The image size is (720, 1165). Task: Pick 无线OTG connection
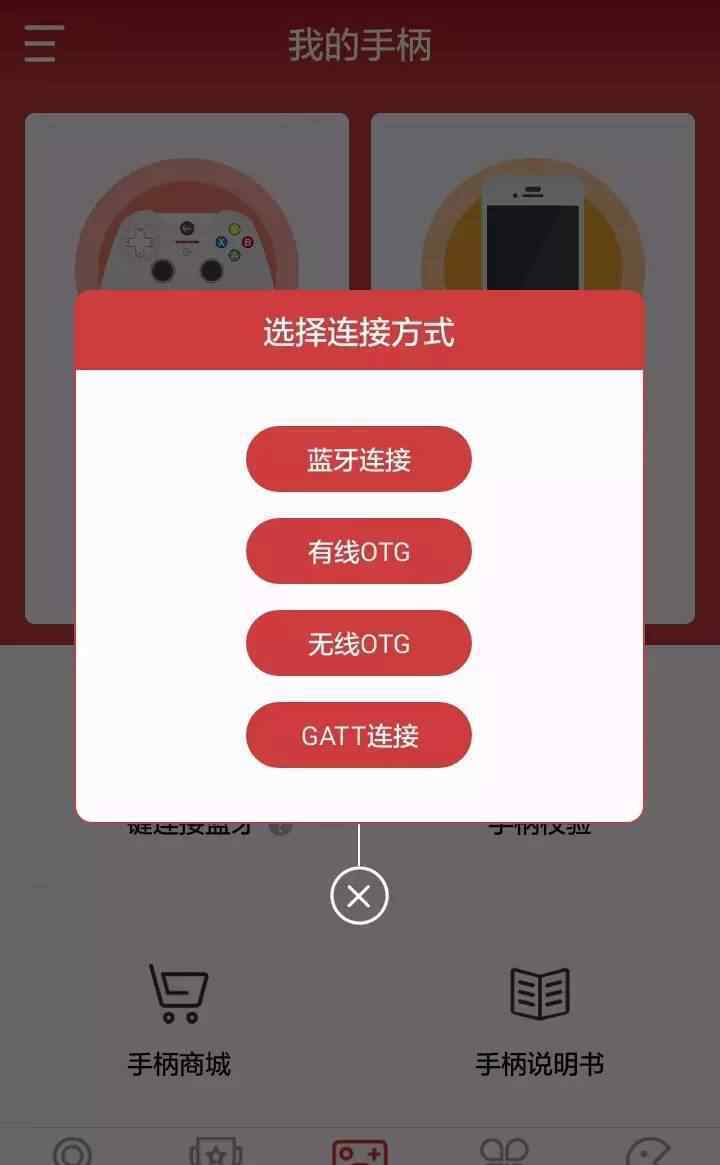click(x=359, y=643)
